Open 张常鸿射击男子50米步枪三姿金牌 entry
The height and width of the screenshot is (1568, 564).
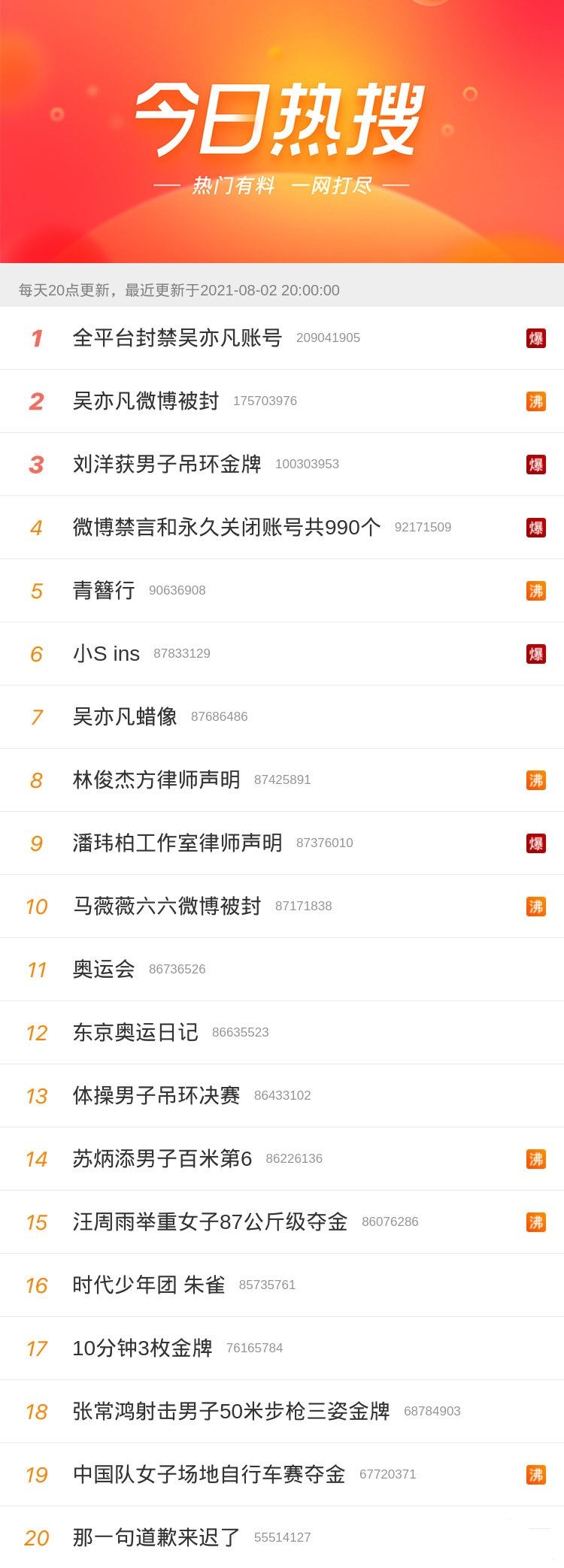tap(231, 1412)
